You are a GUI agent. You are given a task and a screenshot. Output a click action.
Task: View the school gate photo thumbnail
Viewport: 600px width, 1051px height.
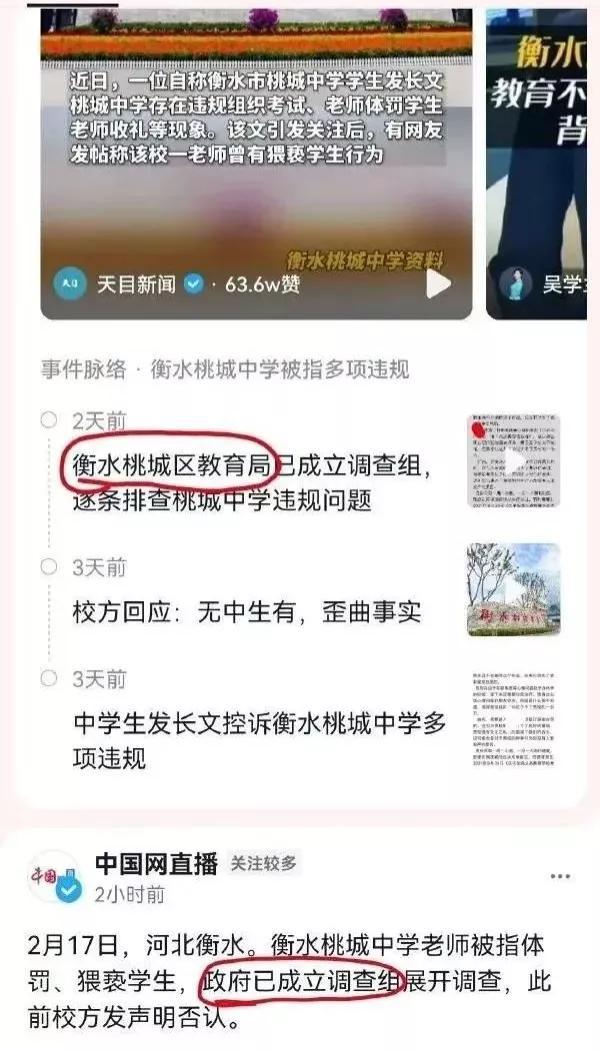(513, 590)
